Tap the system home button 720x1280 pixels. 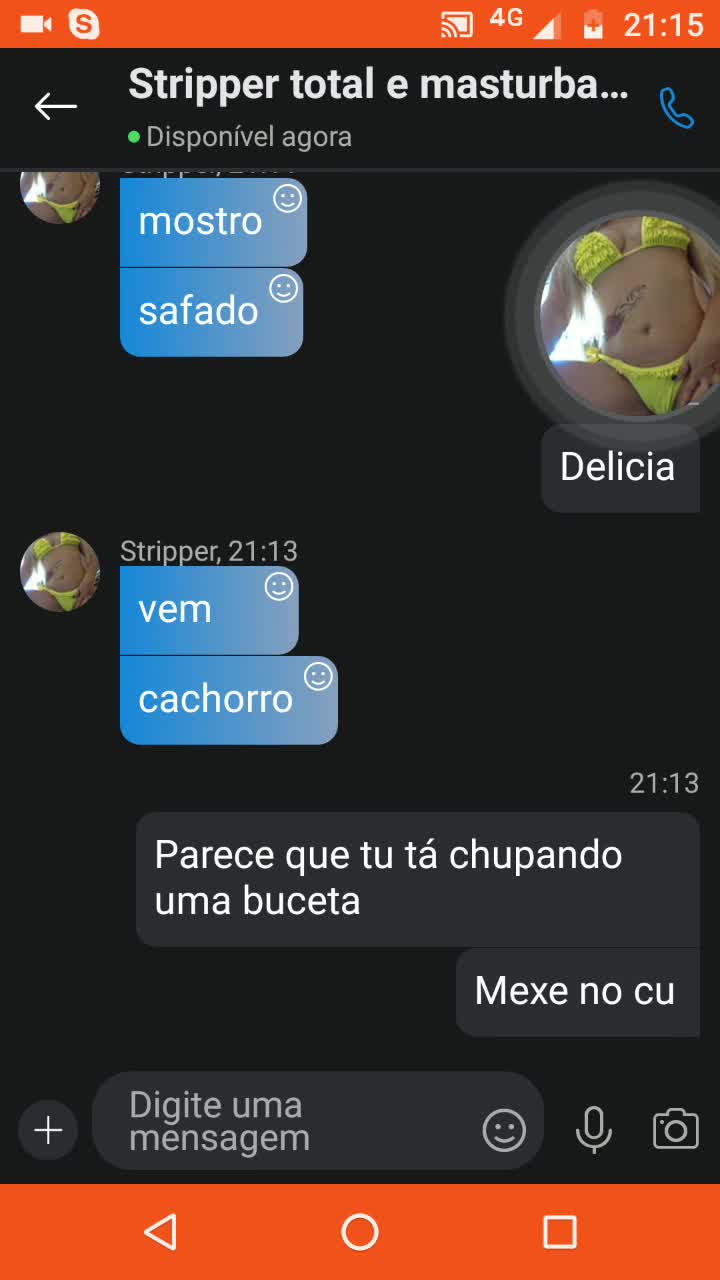click(x=360, y=1232)
